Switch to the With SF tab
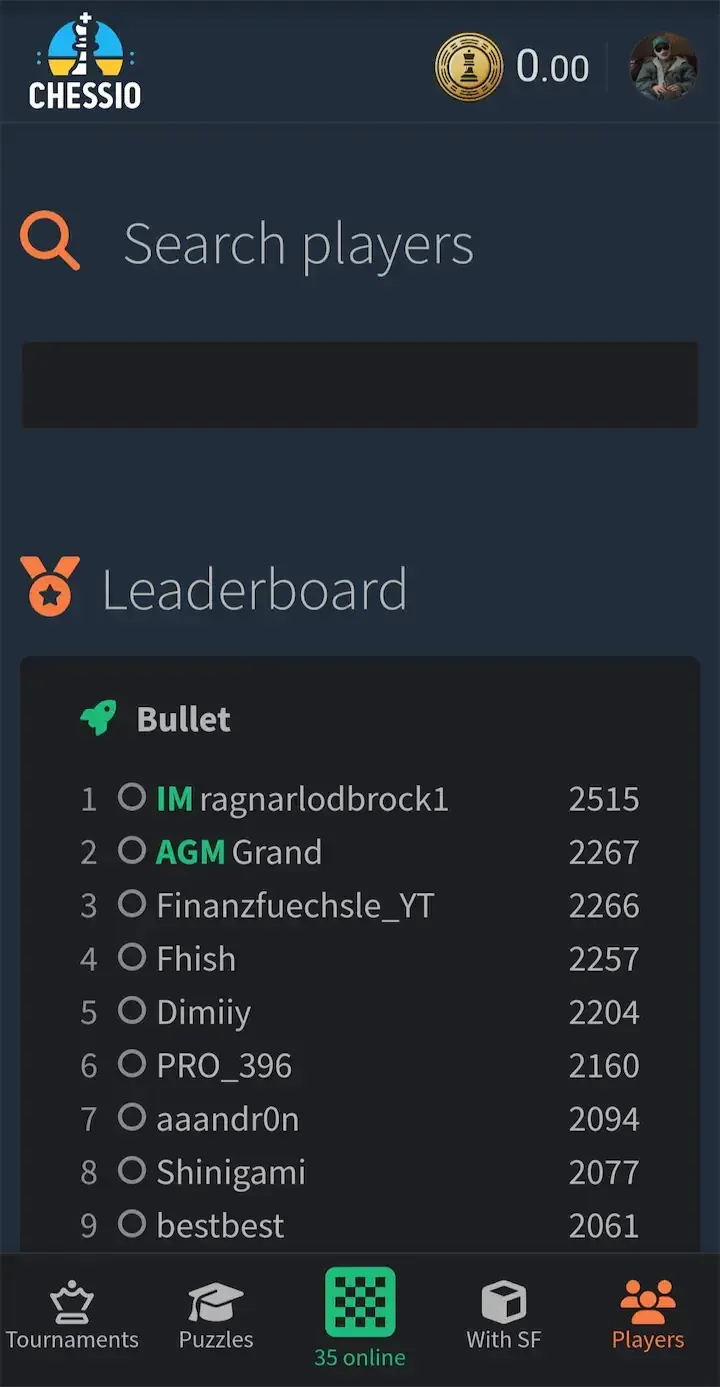Image resolution: width=720 pixels, height=1387 pixels. pyautogui.click(x=504, y=1318)
